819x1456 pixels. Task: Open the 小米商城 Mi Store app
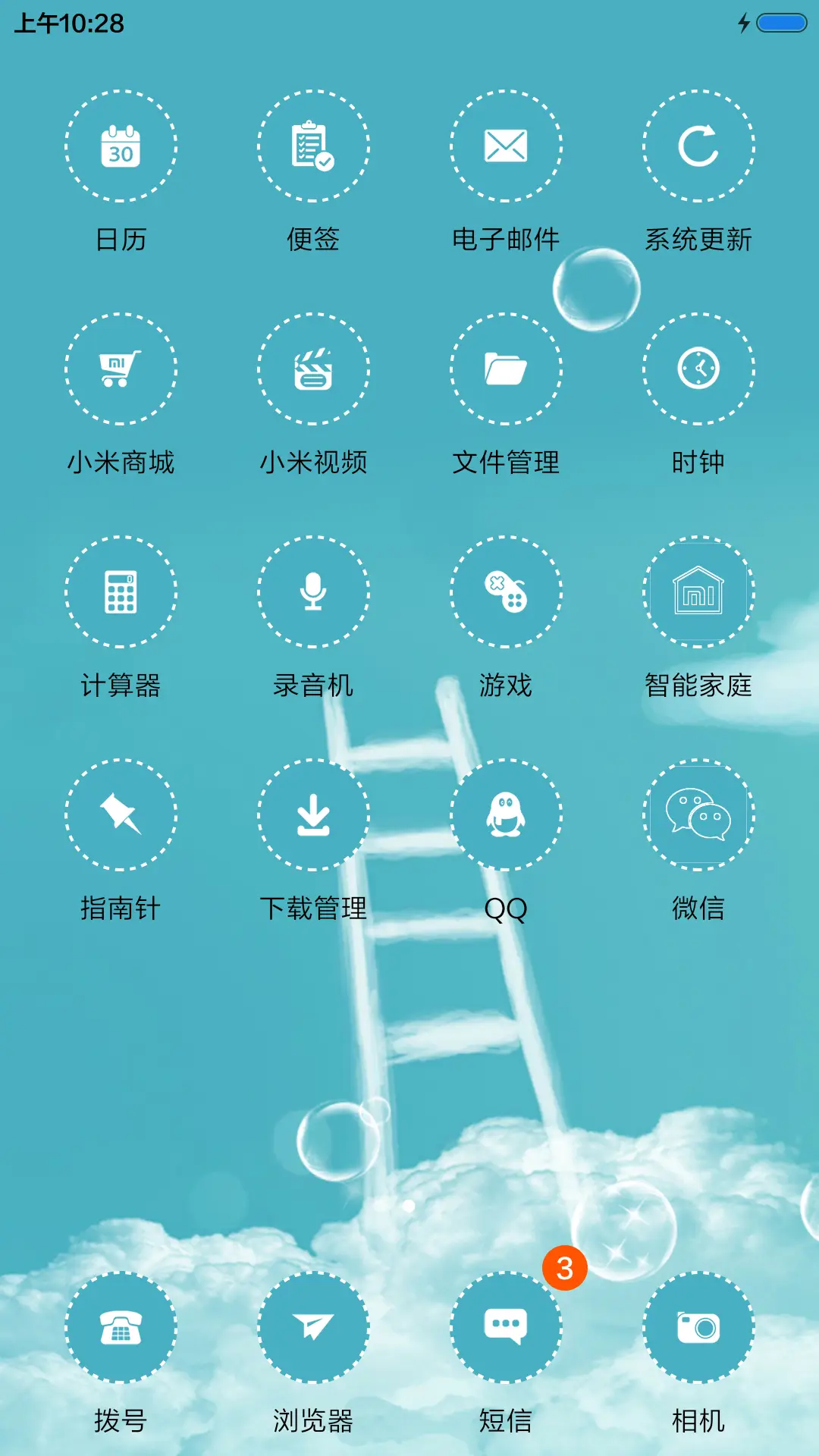click(121, 370)
